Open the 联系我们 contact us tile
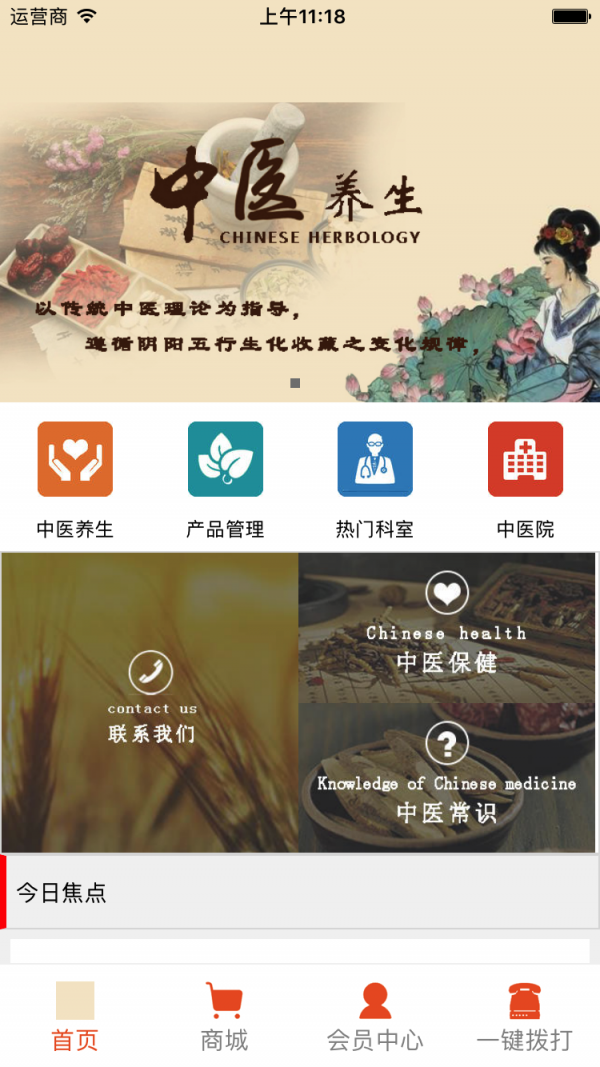Viewport: 600px width, 1067px height. pos(150,702)
